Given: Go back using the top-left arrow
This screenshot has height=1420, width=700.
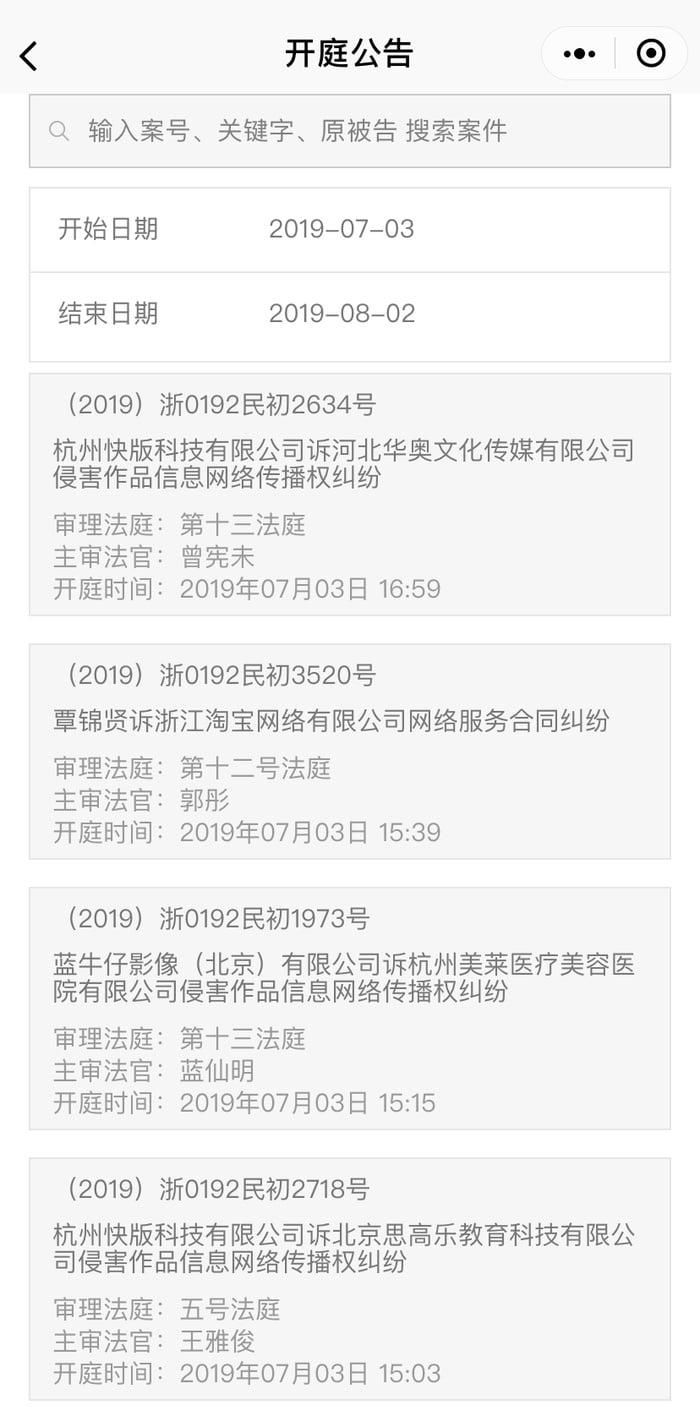Looking at the screenshot, I should click(x=28, y=55).
